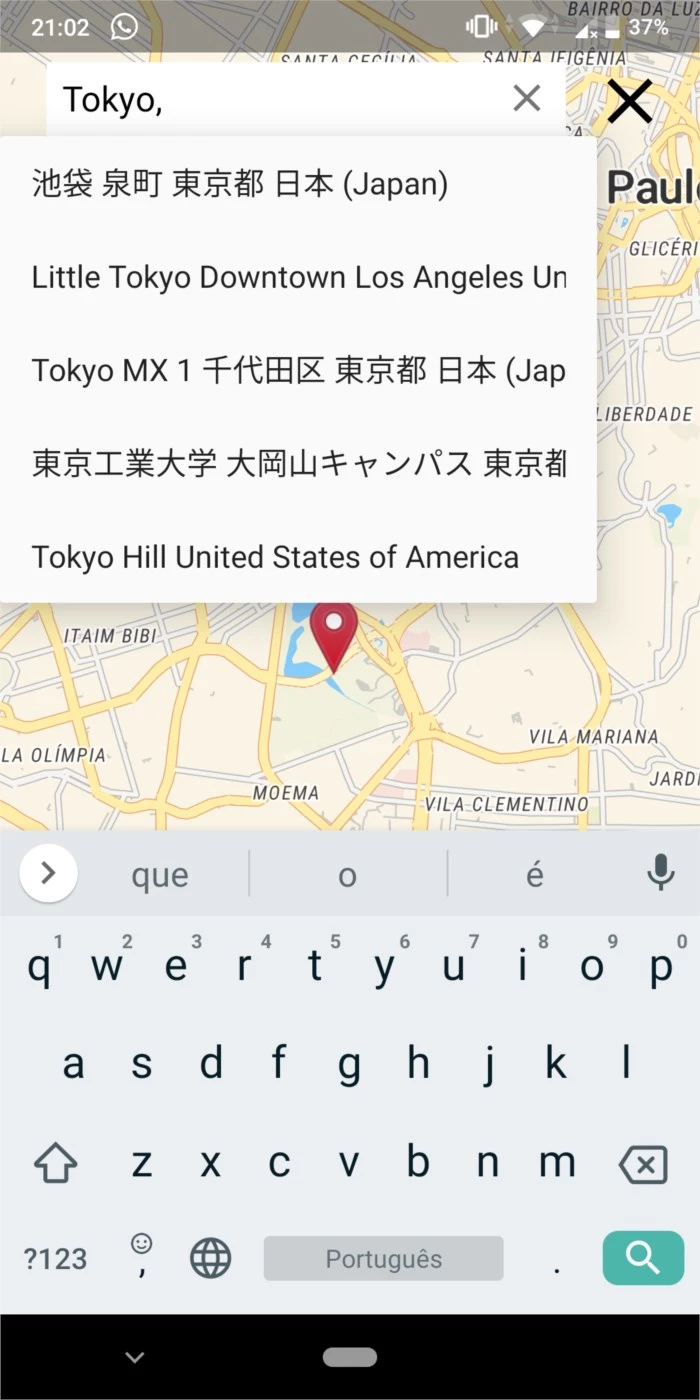The width and height of the screenshot is (700, 1400).
Task: Select the 池袋 泉町 東京都 suggestion
Action: 298,184
